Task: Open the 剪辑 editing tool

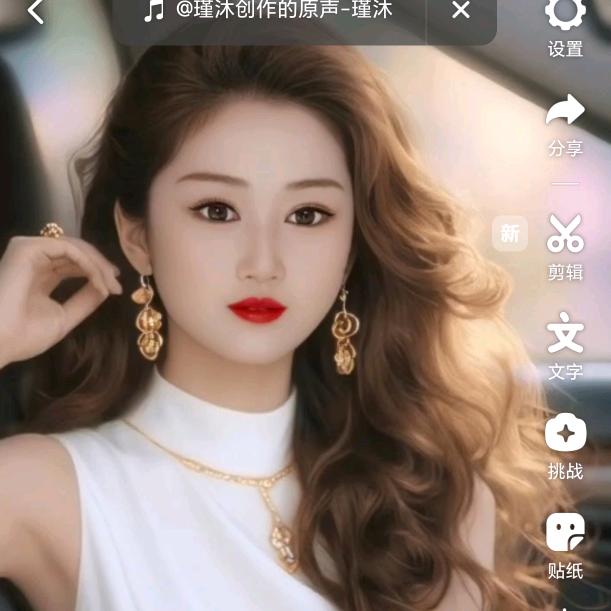Action: pyautogui.click(x=565, y=244)
